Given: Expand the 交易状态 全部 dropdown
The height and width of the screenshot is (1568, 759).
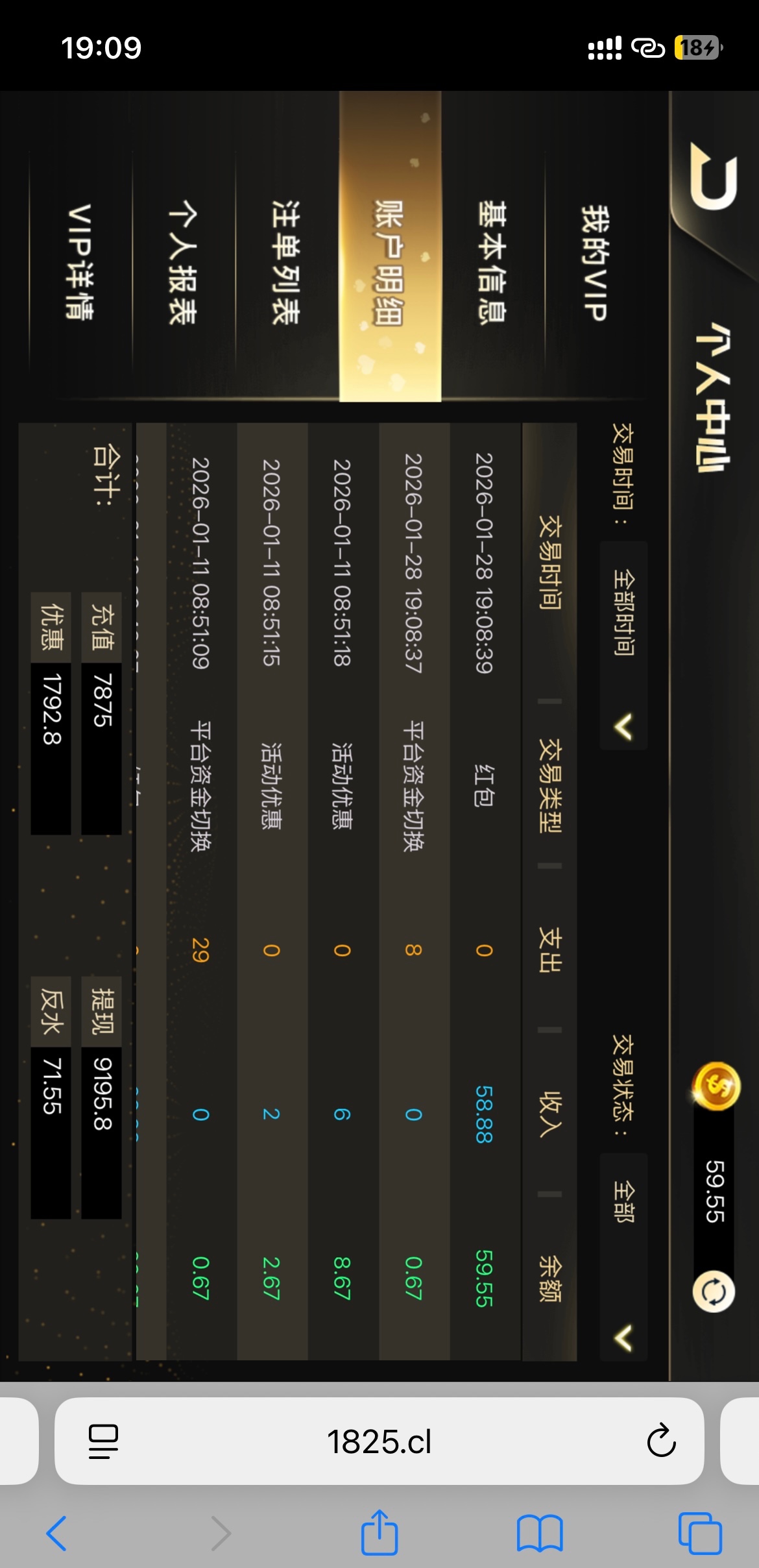Looking at the screenshot, I should [x=623, y=1256].
